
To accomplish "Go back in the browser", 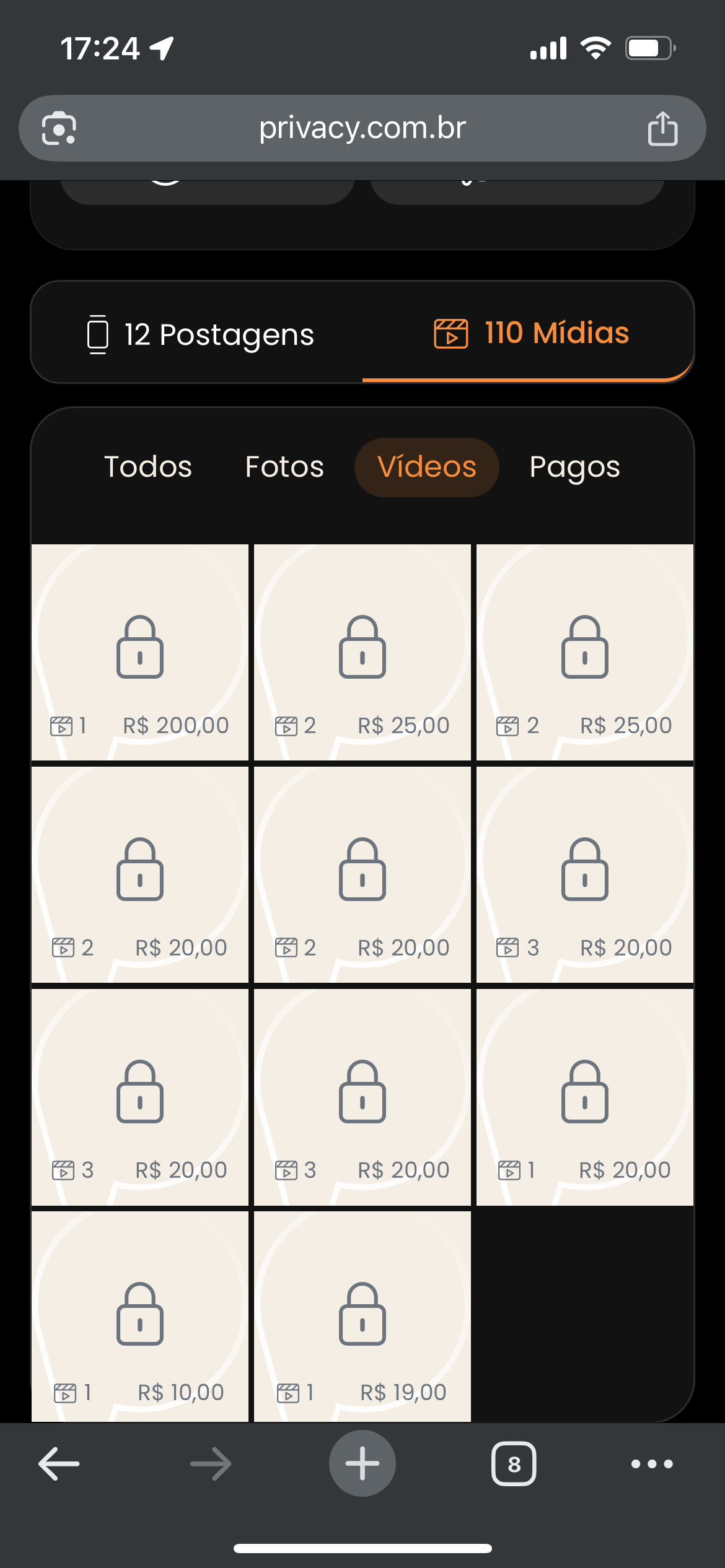I will point(59,1464).
